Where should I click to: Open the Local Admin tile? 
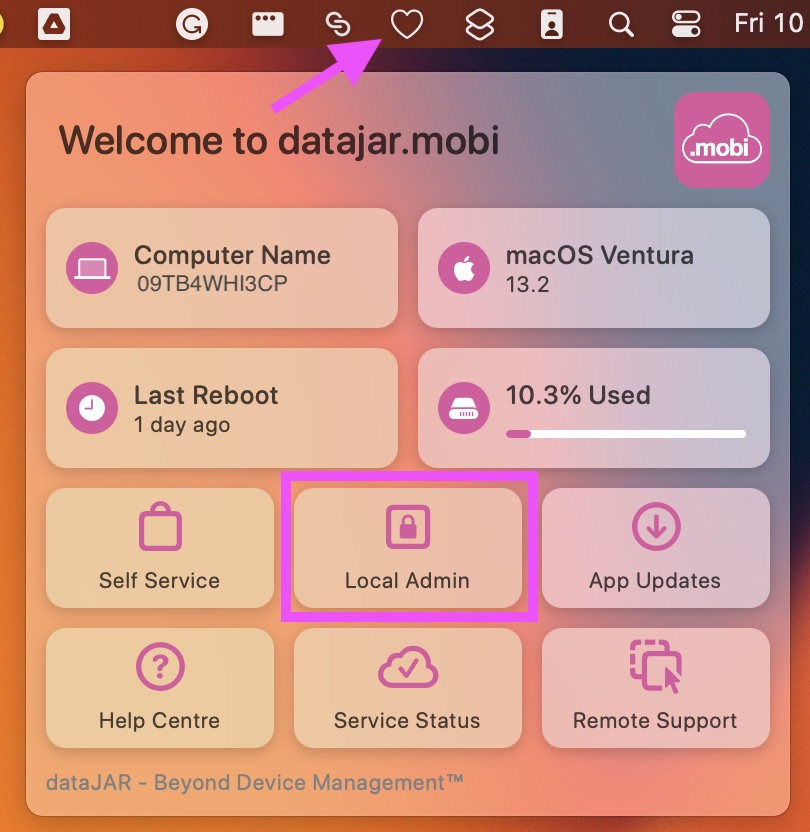[407, 547]
